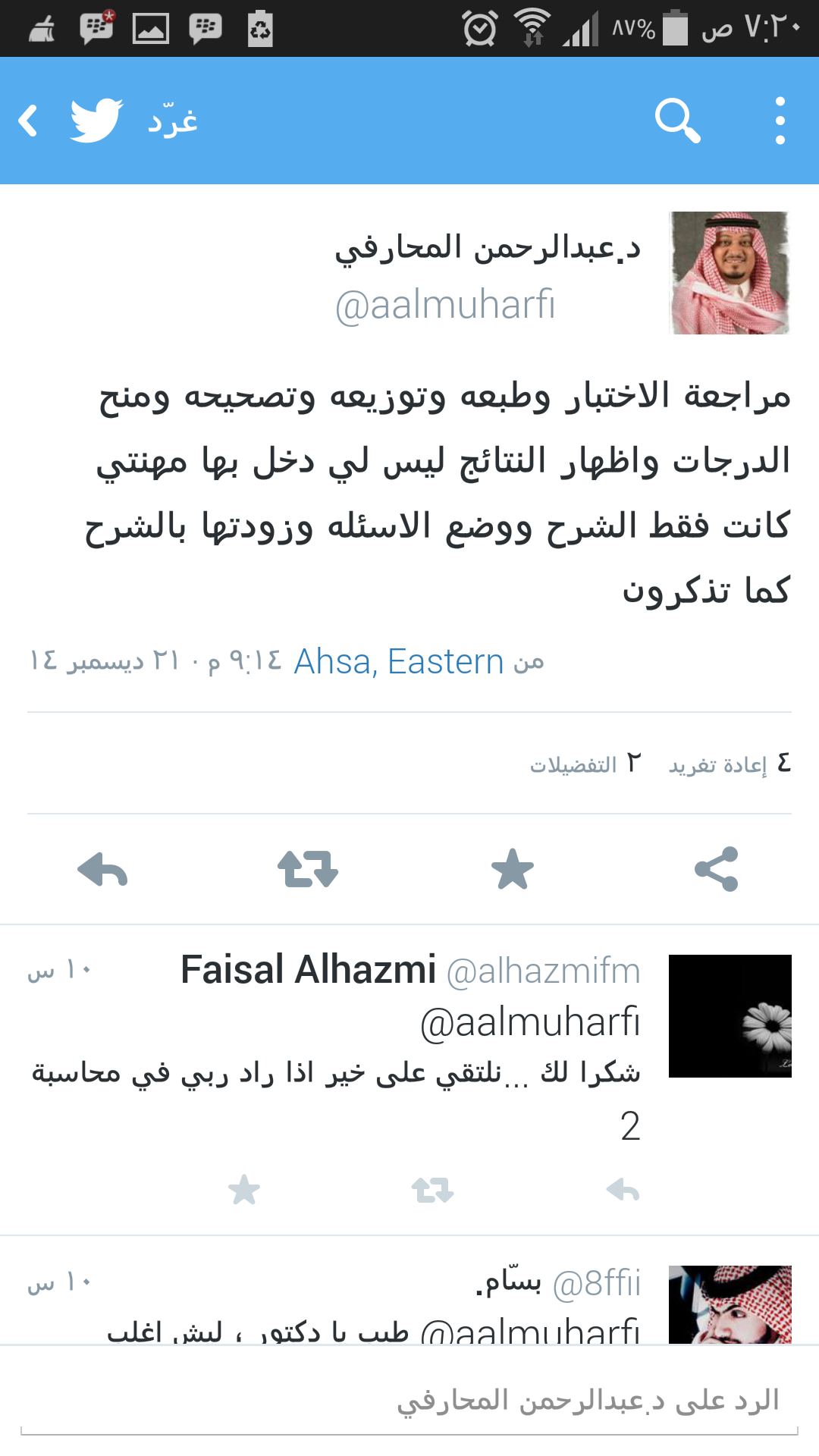
Task: Open the three-dot overflow menu
Action: [780, 121]
